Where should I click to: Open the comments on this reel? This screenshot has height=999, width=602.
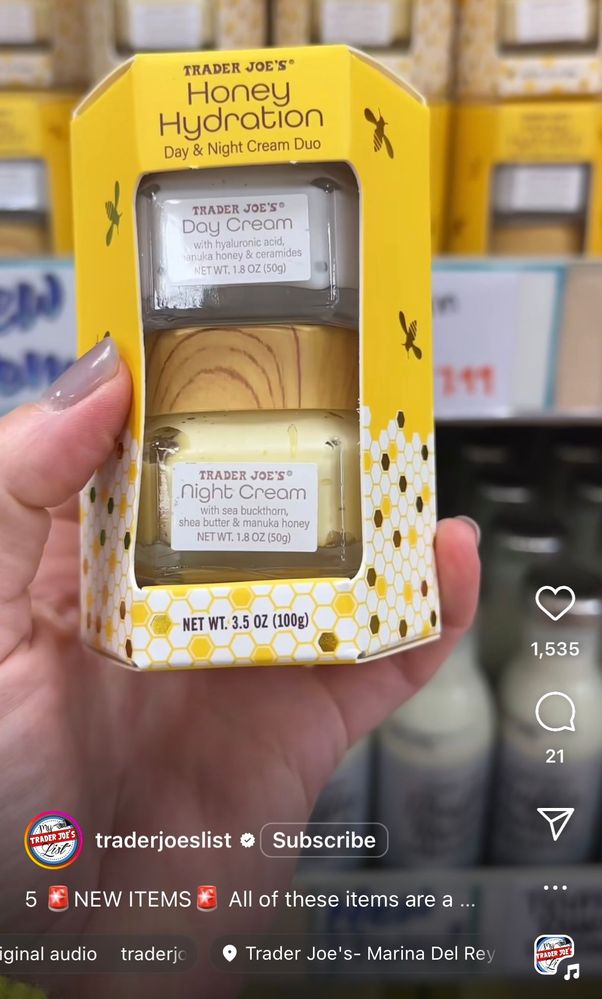[x=555, y=713]
